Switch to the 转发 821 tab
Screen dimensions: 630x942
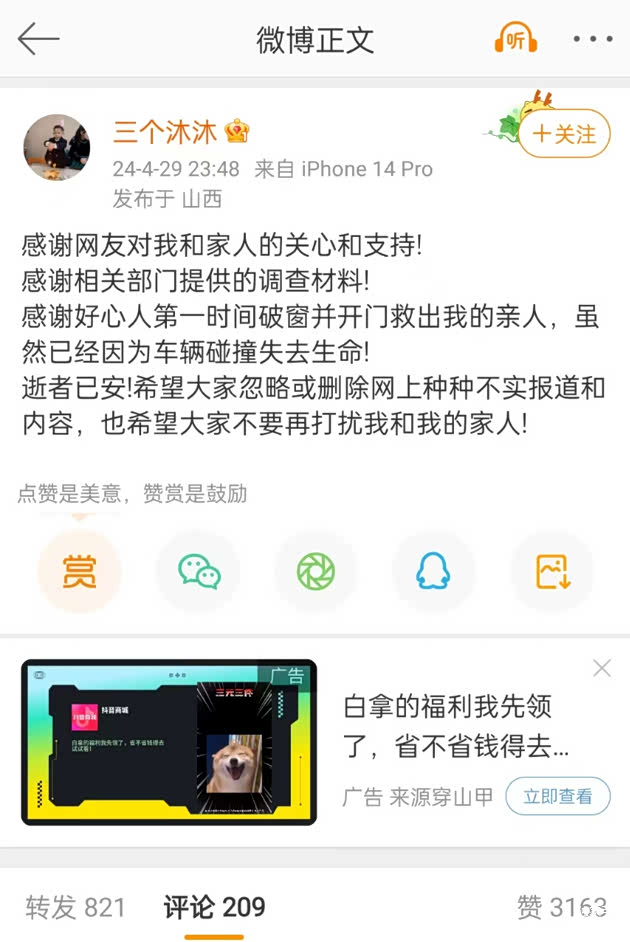point(76,907)
